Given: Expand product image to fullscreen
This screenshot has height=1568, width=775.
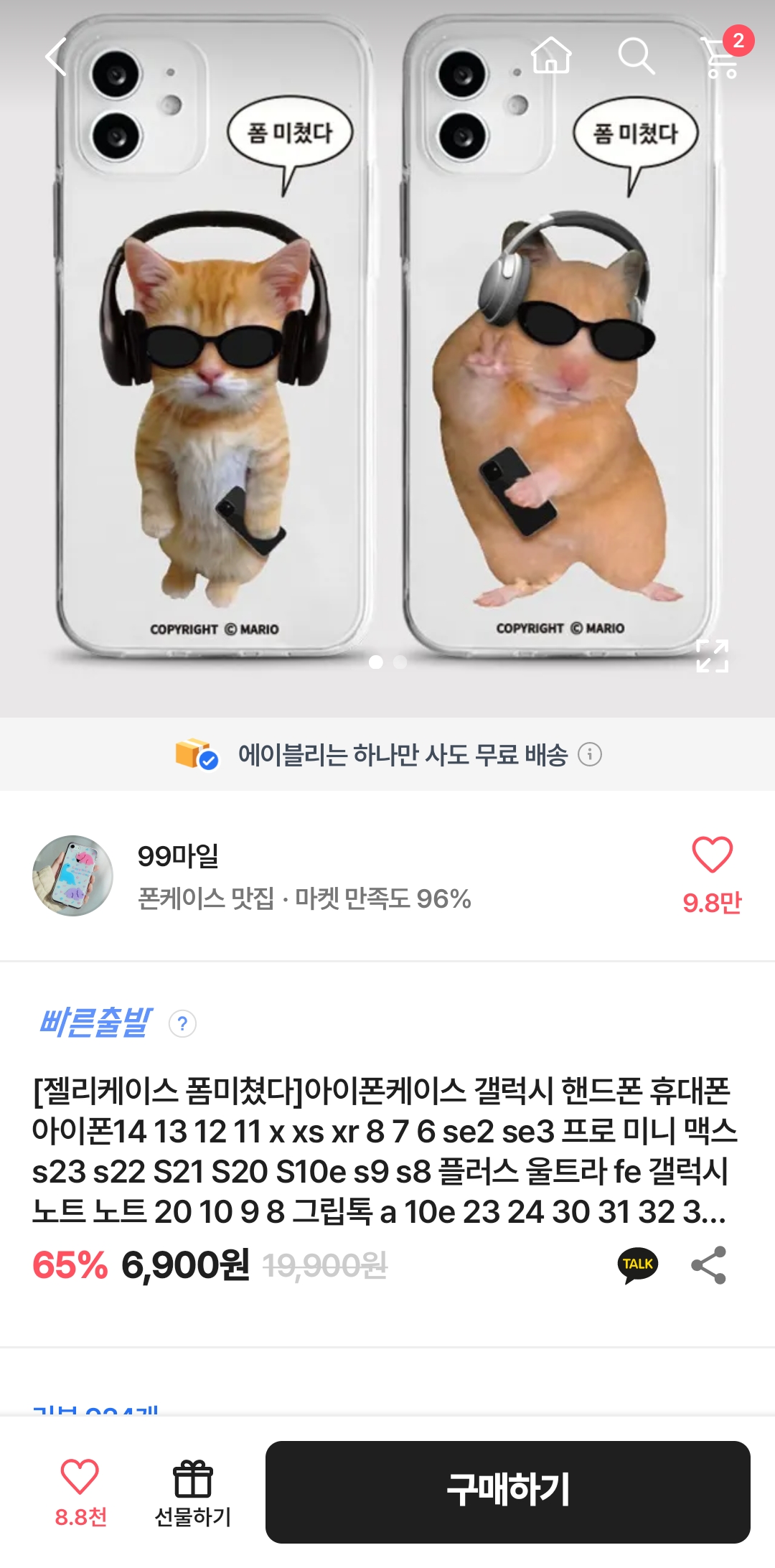Looking at the screenshot, I should (712, 655).
